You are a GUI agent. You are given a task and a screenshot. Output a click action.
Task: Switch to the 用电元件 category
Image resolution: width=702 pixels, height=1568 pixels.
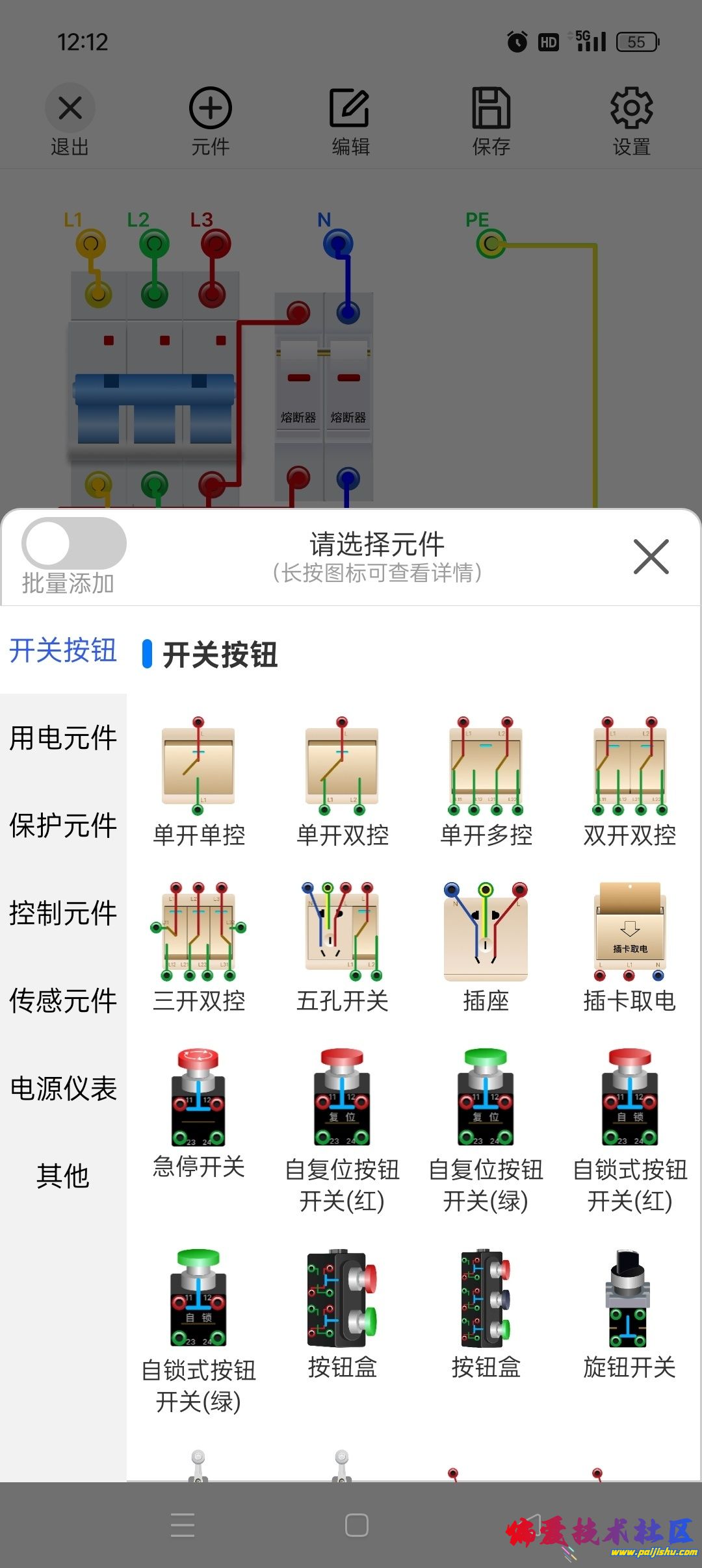coord(63,738)
